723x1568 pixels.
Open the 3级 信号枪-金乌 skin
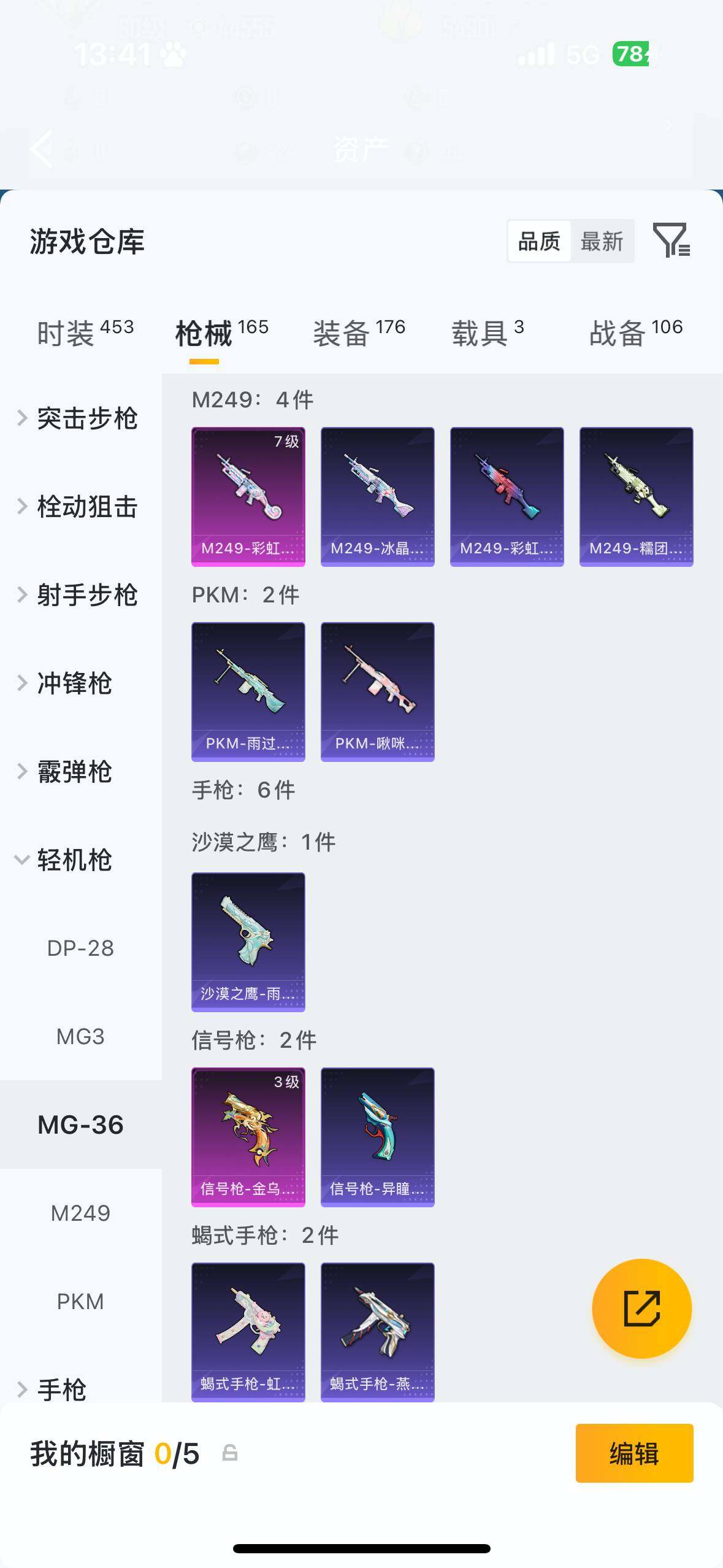[x=247, y=1136]
